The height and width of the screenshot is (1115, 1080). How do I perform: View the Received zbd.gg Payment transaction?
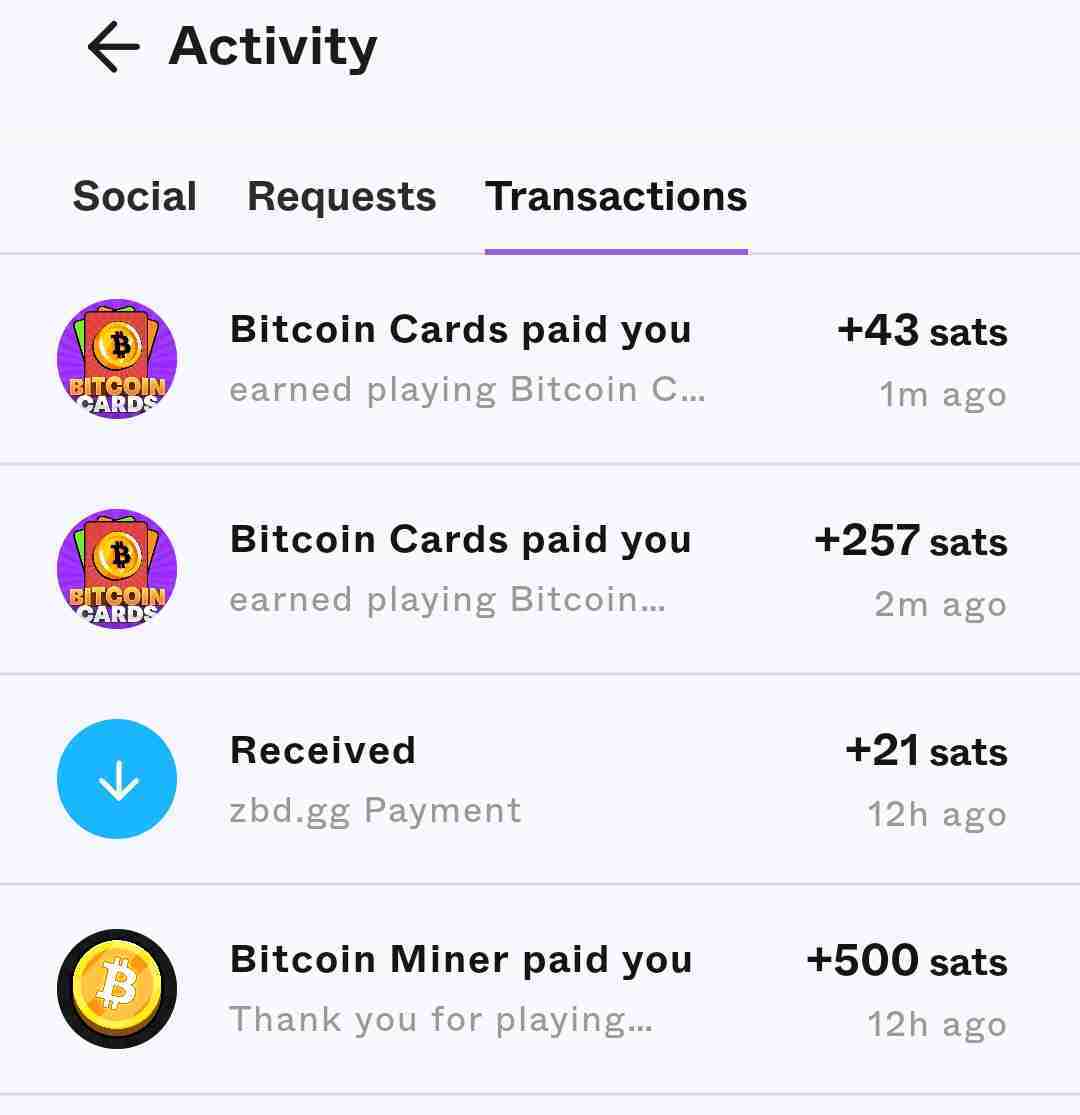pos(540,780)
